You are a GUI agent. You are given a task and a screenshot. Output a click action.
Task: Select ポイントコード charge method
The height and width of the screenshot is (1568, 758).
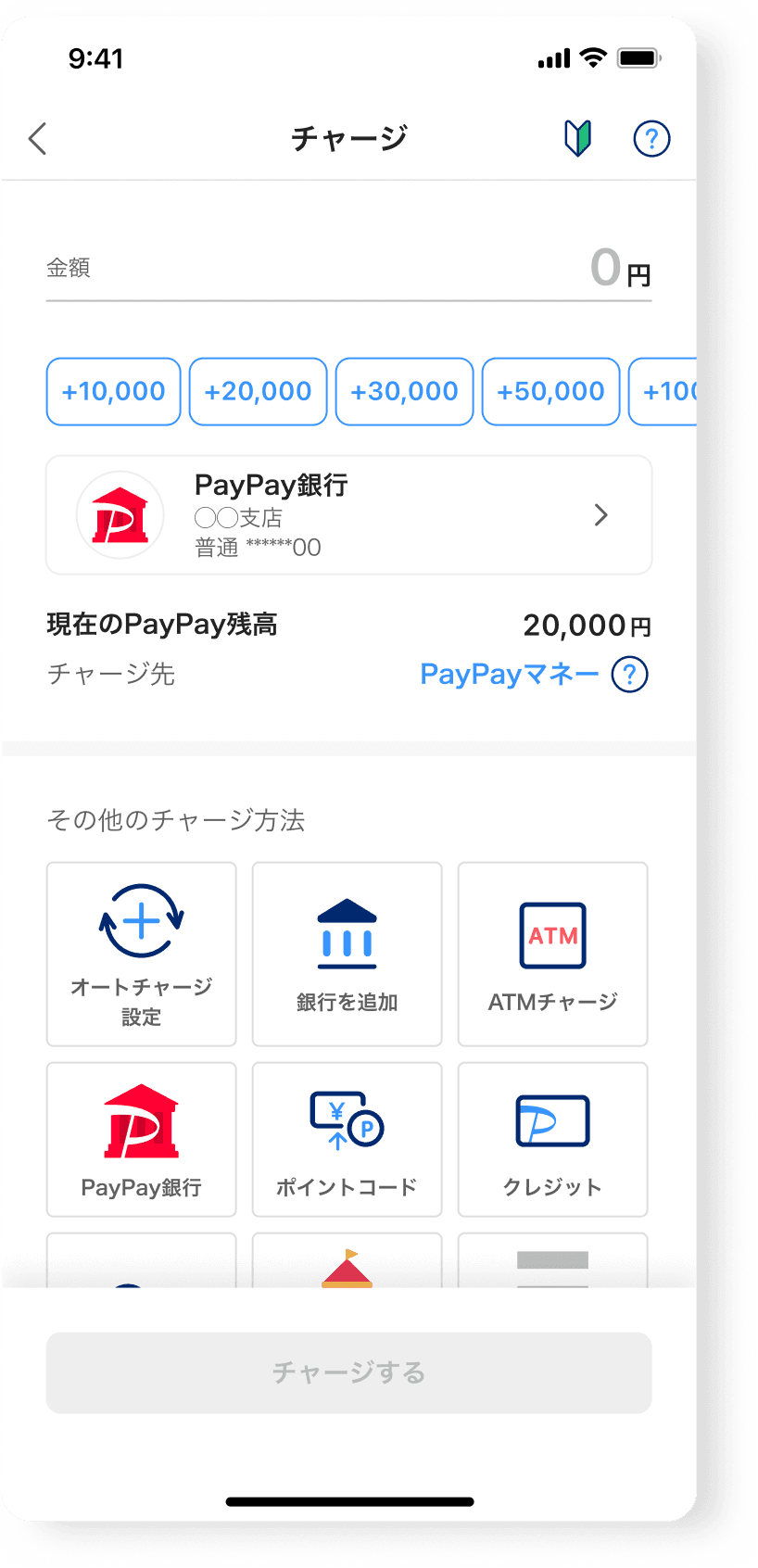click(x=347, y=1140)
